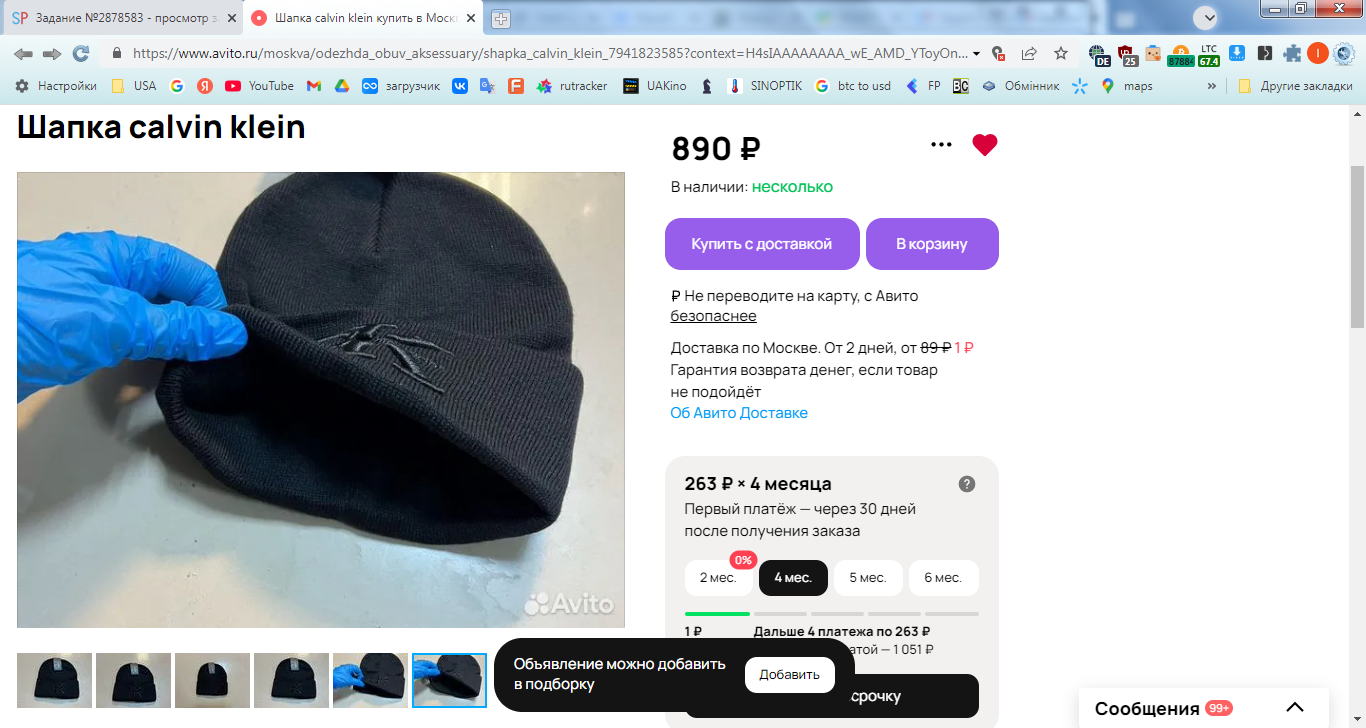
Task: View the fifth thumbnail with blue glove
Action: coord(370,680)
